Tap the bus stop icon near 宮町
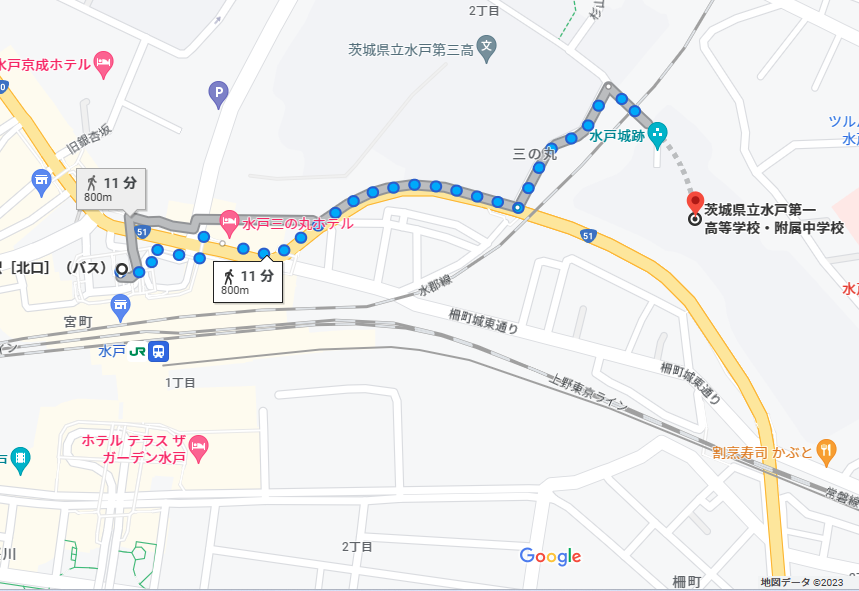Viewport: 859px width, 591px height. click(x=121, y=306)
